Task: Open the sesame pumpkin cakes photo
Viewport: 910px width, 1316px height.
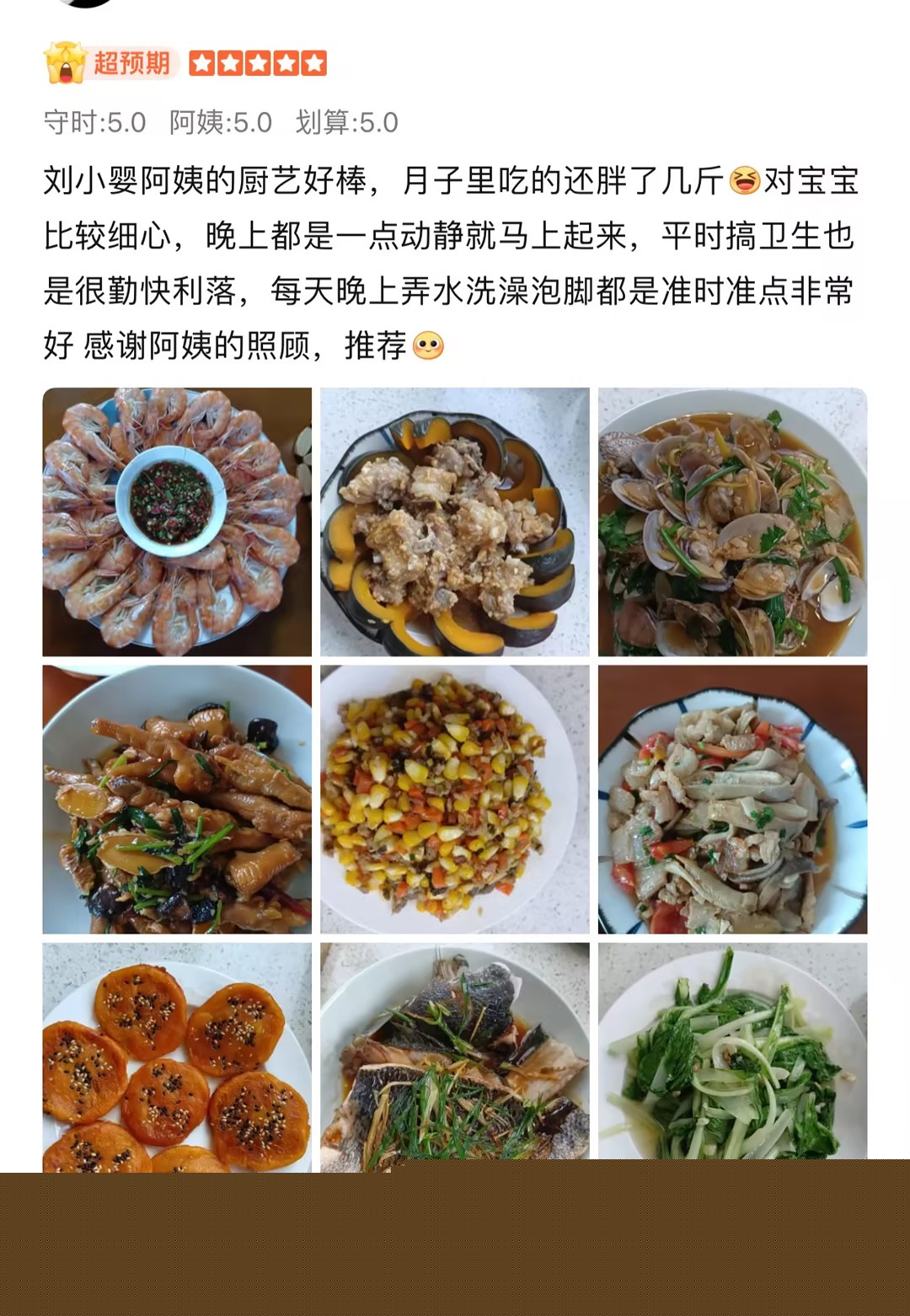Action: (177, 1057)
